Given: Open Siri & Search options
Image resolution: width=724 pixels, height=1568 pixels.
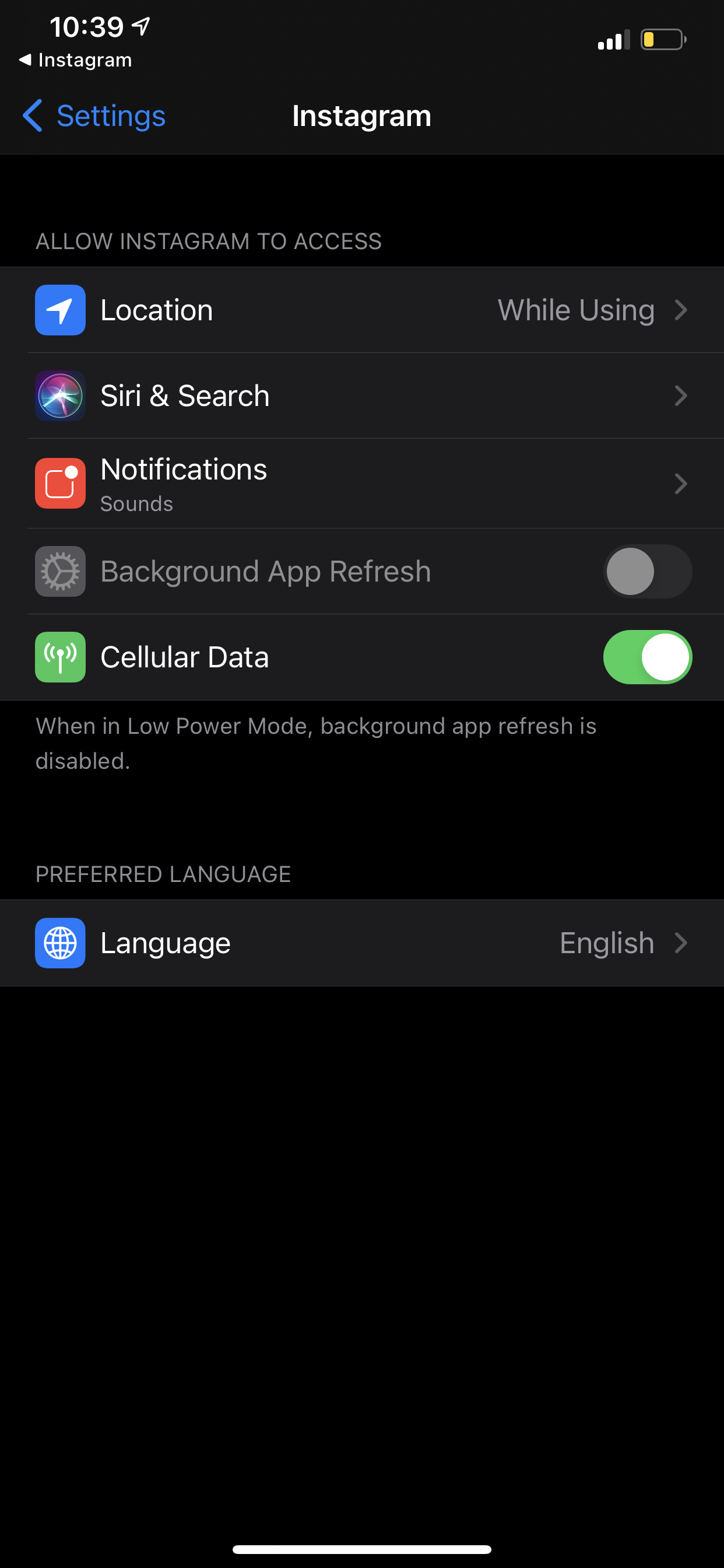Looking at the screenshot, I should point(361,395).
